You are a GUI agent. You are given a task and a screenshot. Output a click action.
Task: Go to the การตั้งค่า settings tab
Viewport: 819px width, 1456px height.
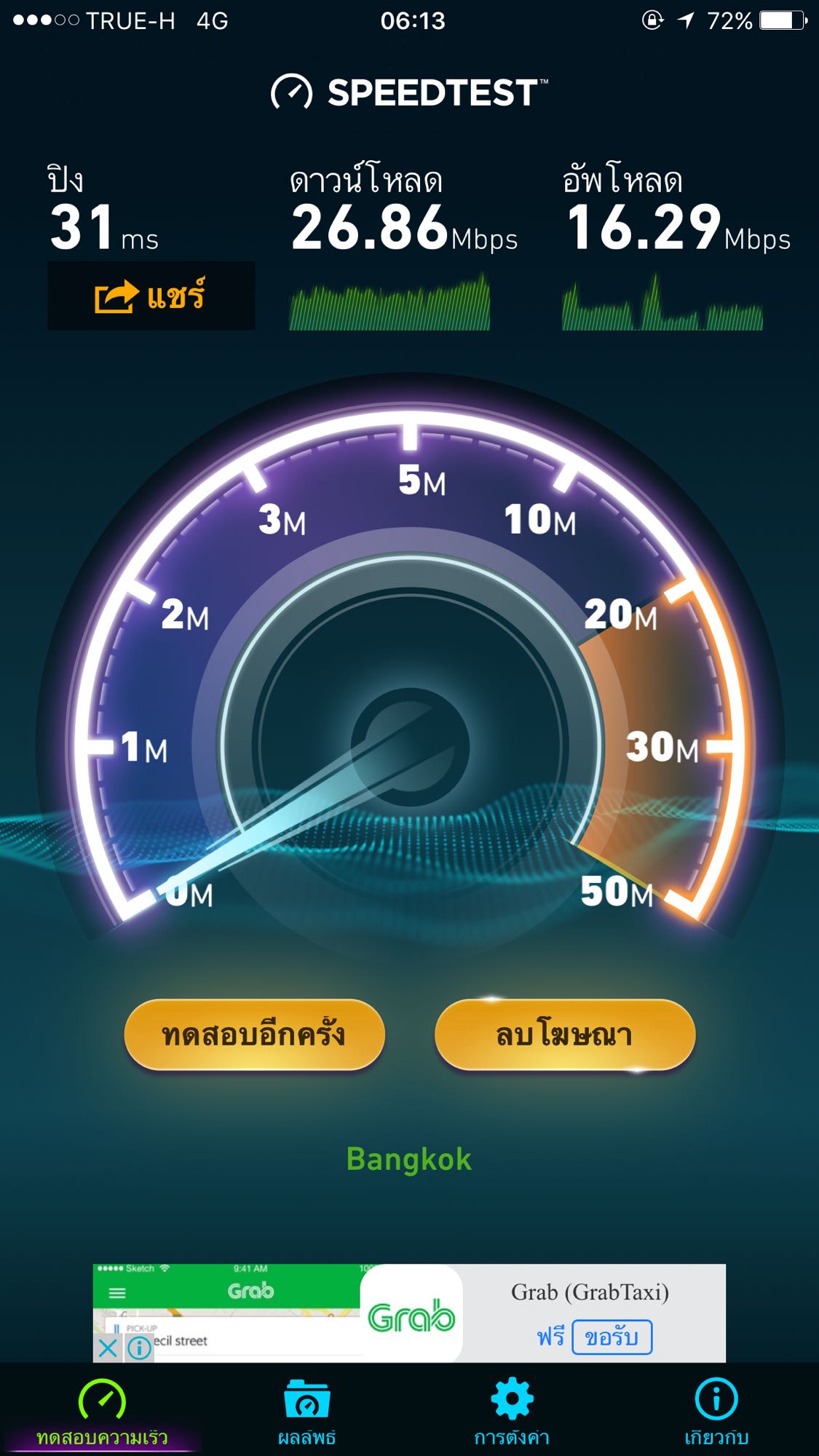click(512, 1411)
